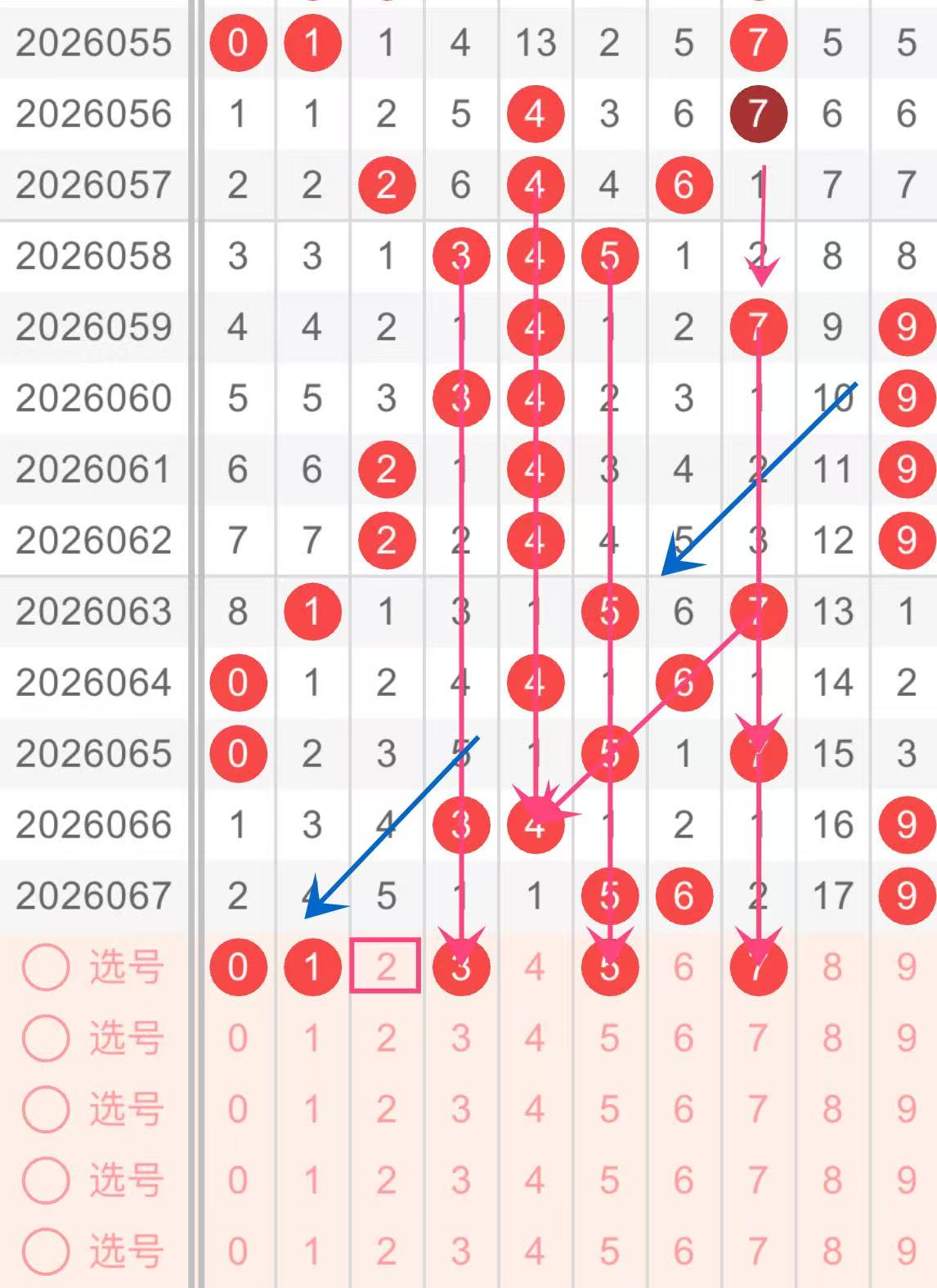Select the boxed number 2 in 选号 row
This screenshot has height=1288, width=937.
pyautogui.click(x=386, y=967)
